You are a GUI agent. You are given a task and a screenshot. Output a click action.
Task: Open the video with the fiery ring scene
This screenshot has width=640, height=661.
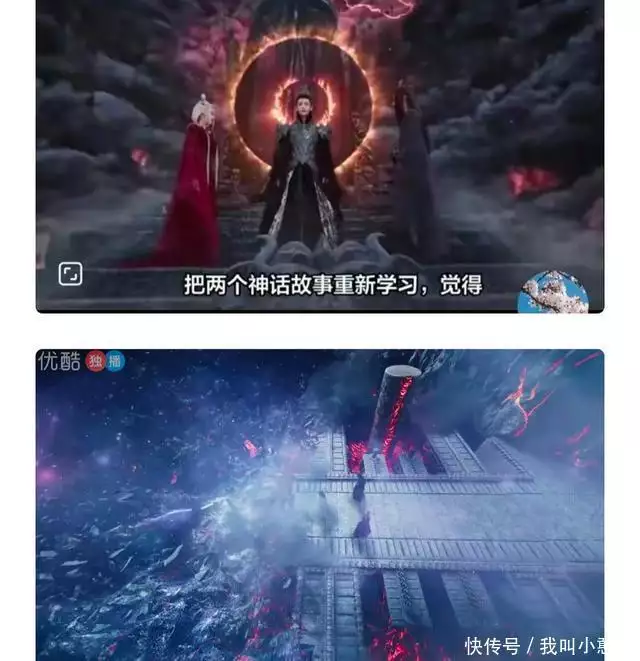pos(320,140)
